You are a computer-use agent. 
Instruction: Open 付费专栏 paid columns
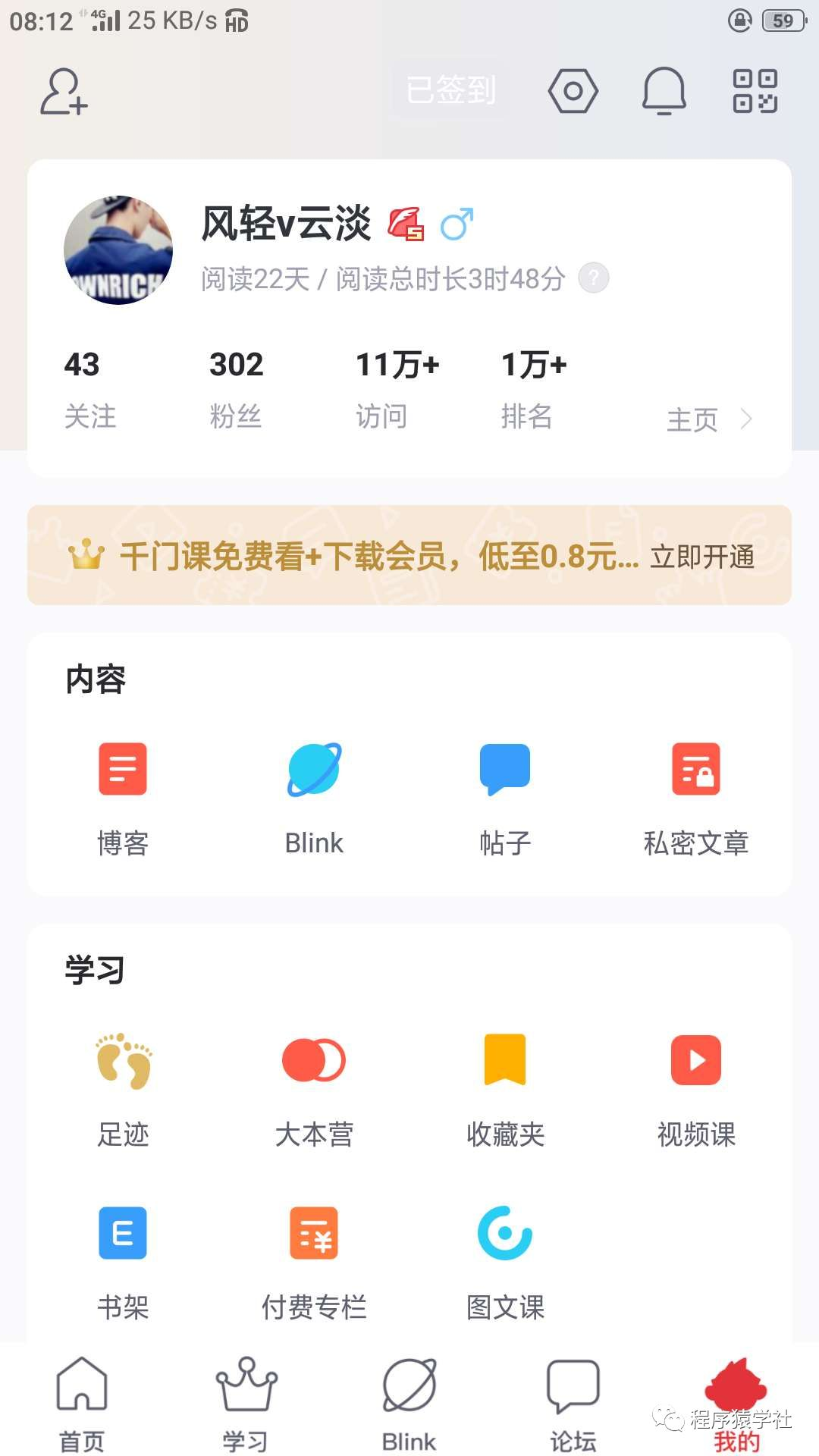coord(314,1259)
